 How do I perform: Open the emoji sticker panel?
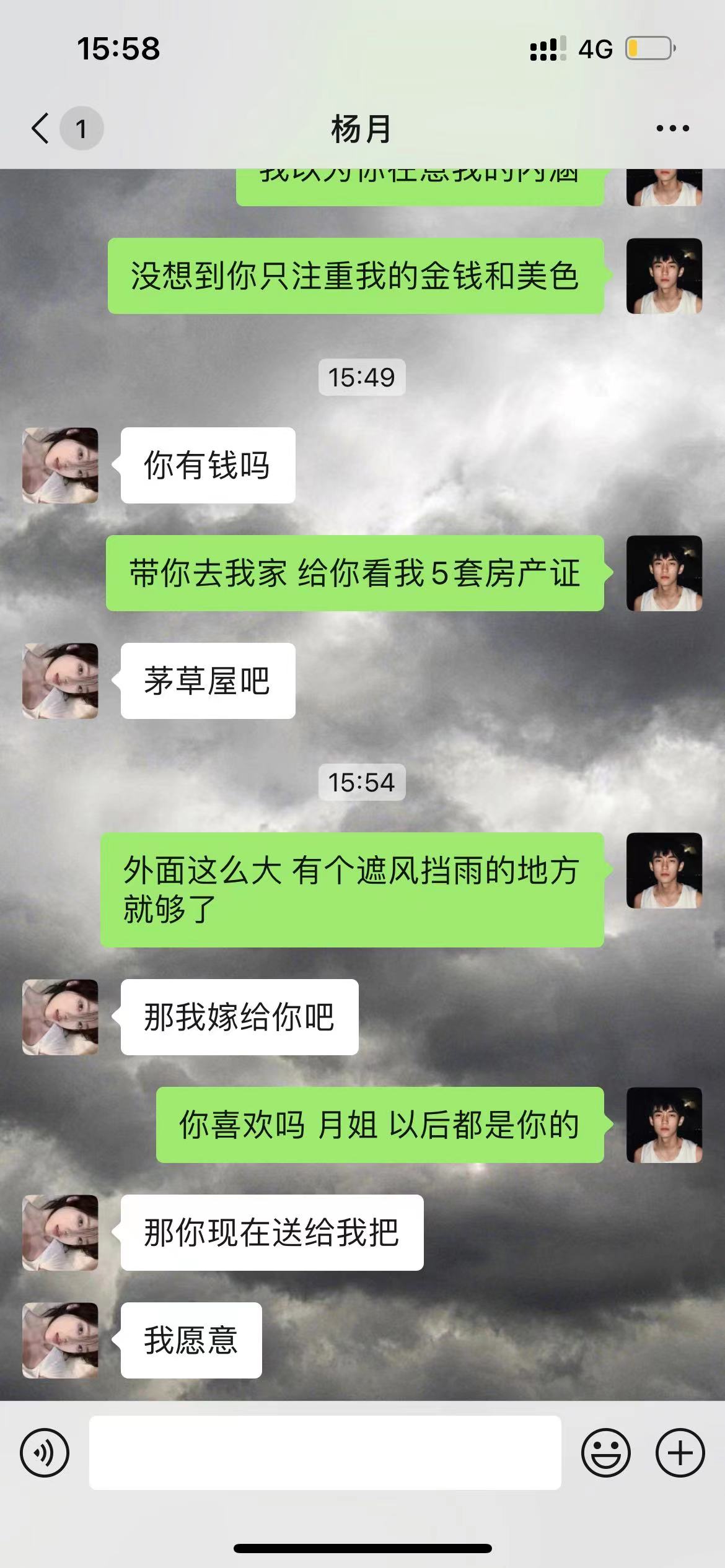pyautogui.click(x=605, y=1453)
